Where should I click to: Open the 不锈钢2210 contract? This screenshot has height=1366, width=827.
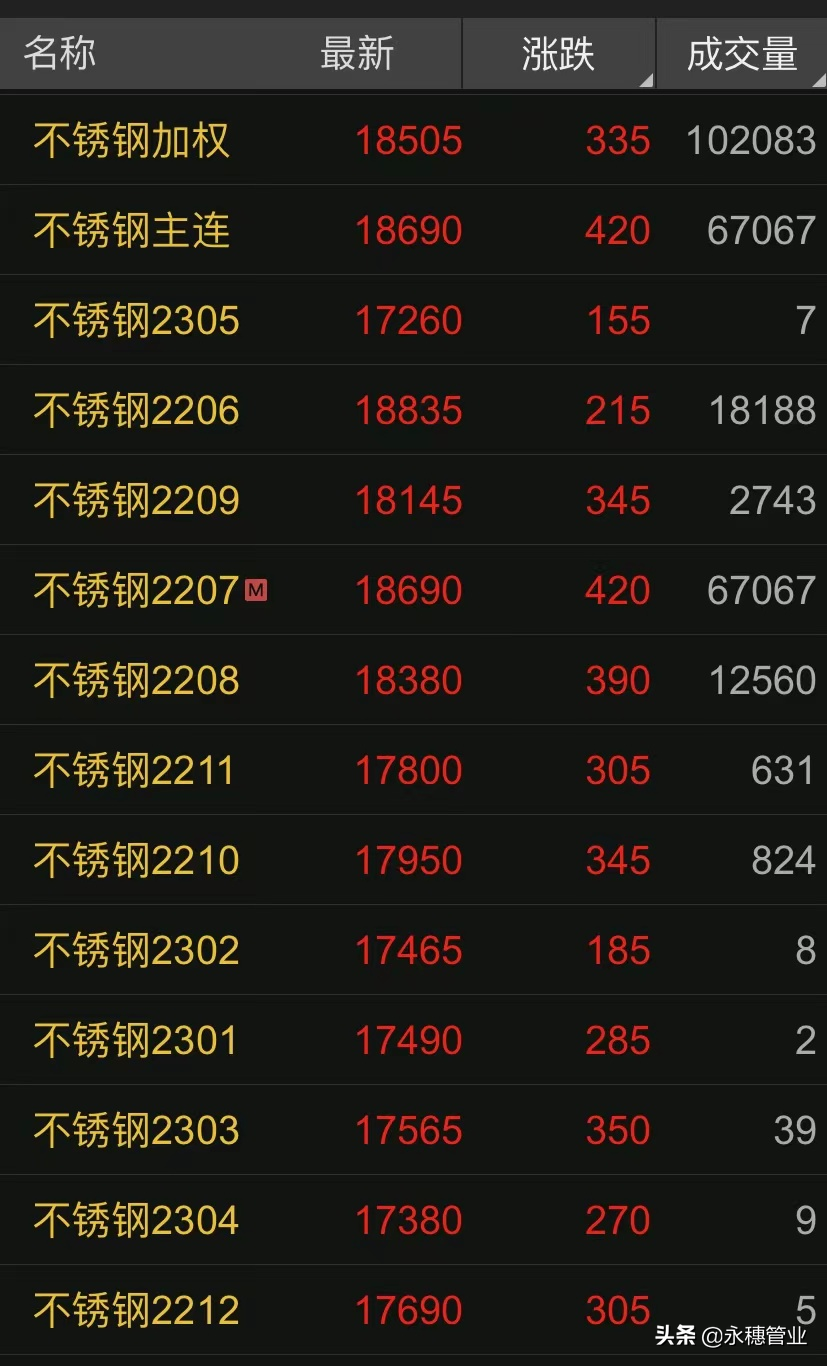(413, 860)
